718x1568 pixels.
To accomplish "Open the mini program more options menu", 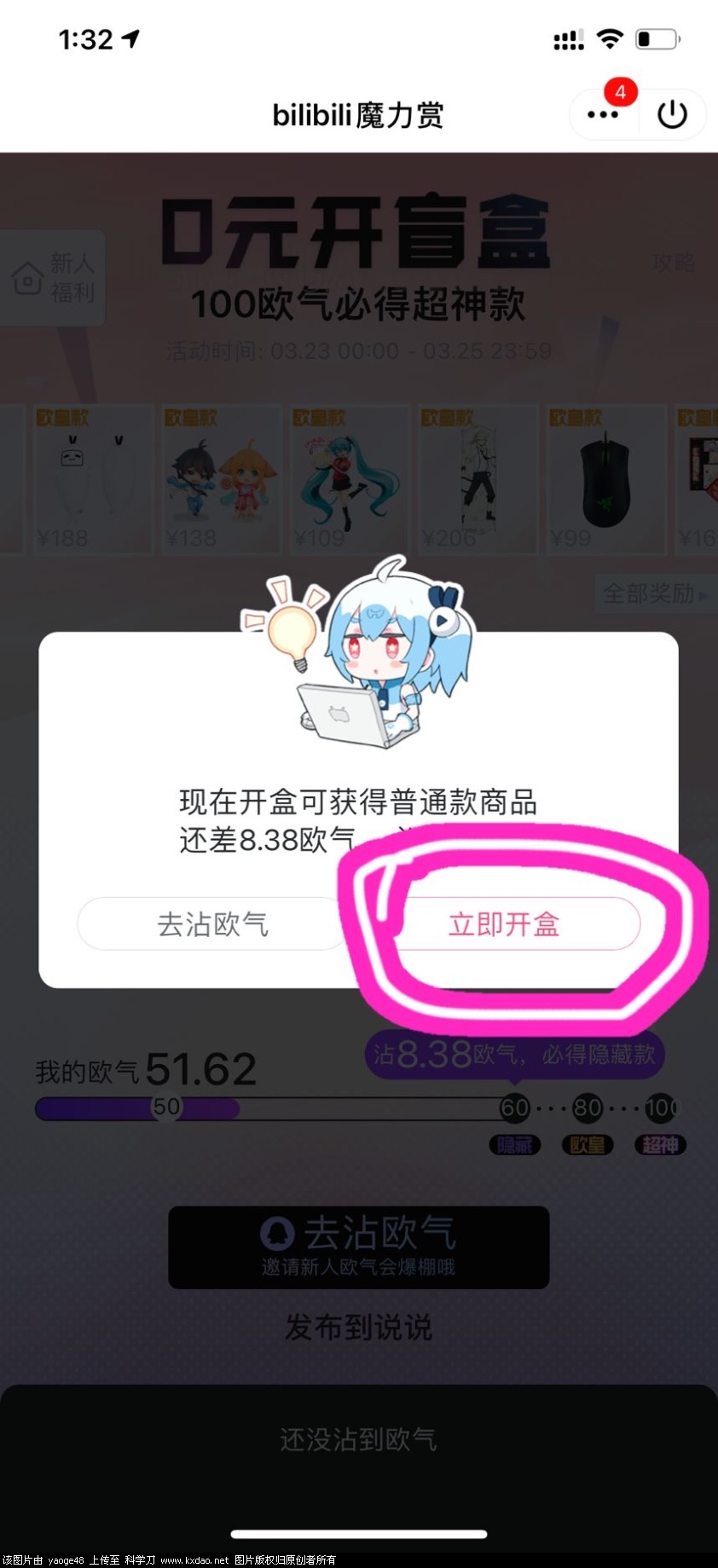I will pyautogui.click(x=603, y=114).
